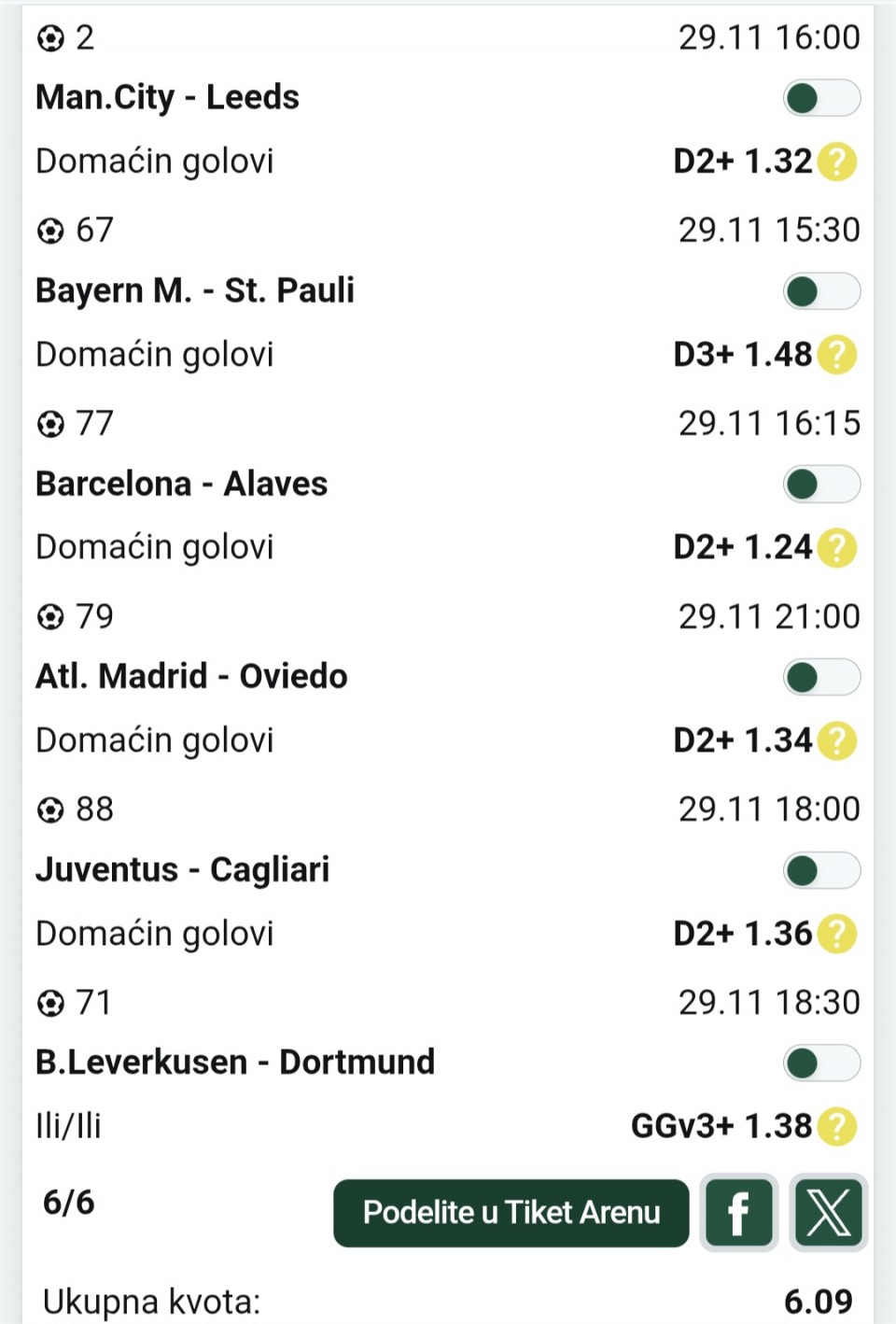896x1324 pixels.
Task: Toggle the switch for Bayern M. - St. Pauli
Action: click(x=820, y=291)
